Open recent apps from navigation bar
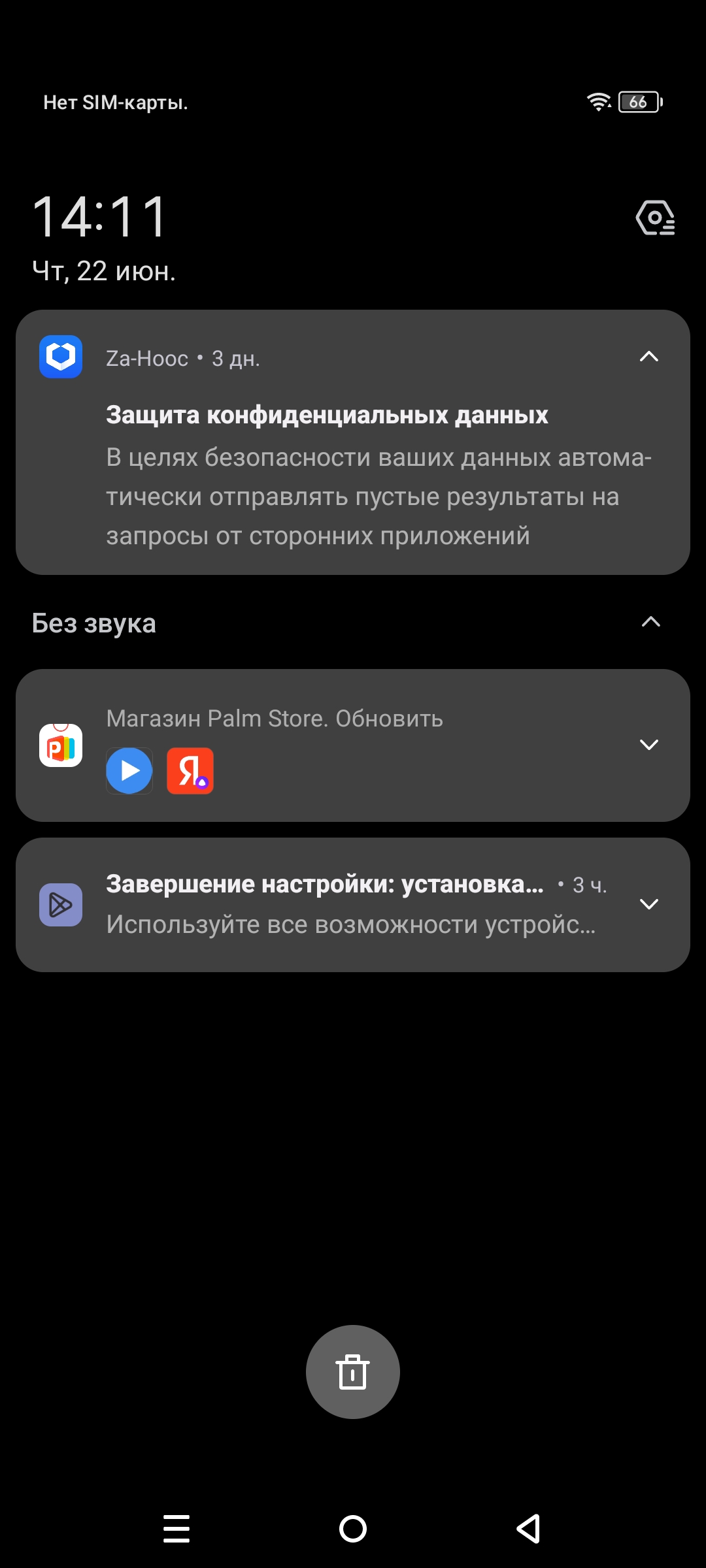The width and height of the screenshot is (706, 1568). click(176, 1529)
